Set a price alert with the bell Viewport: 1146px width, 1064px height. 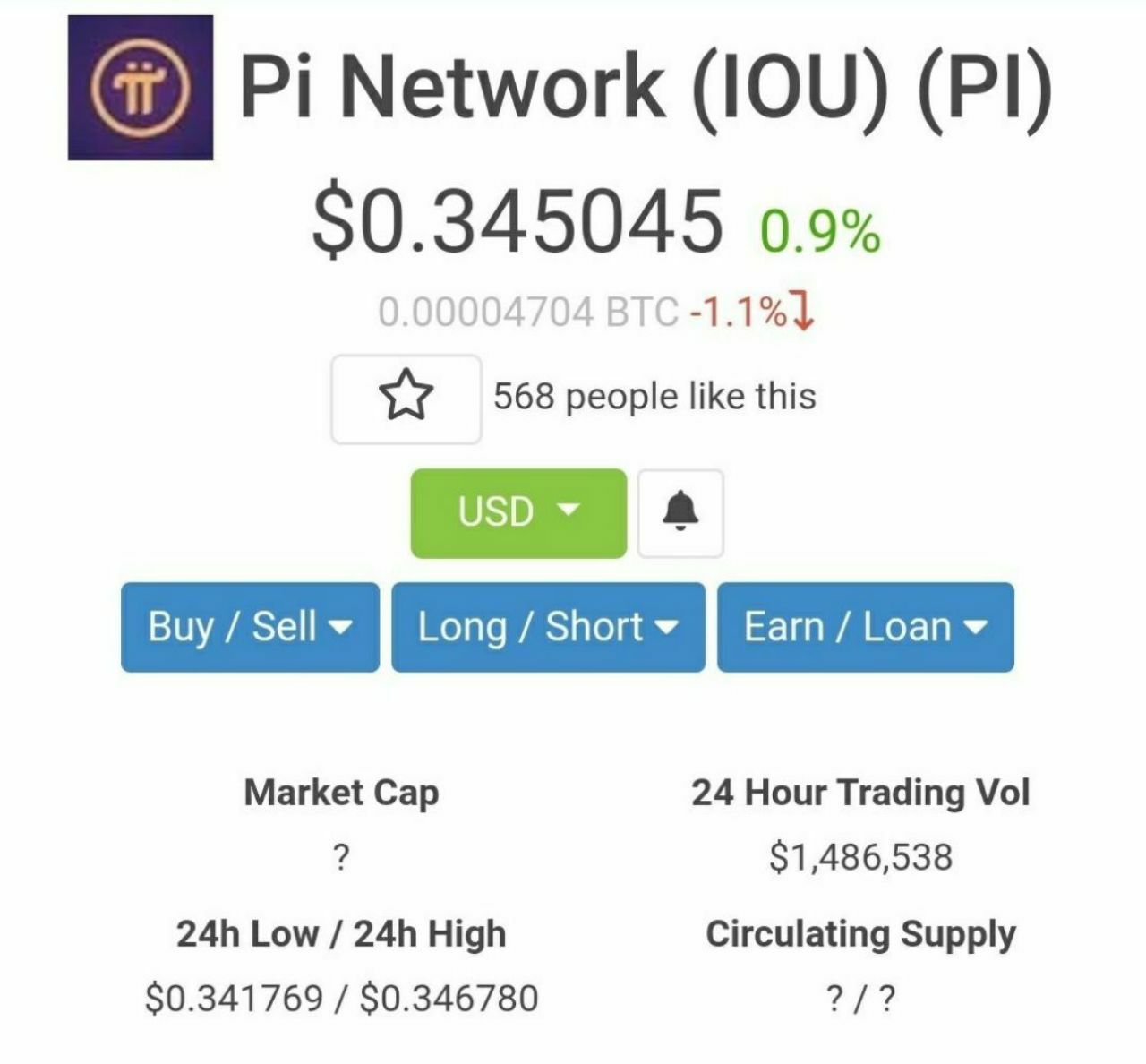(680, 512)
